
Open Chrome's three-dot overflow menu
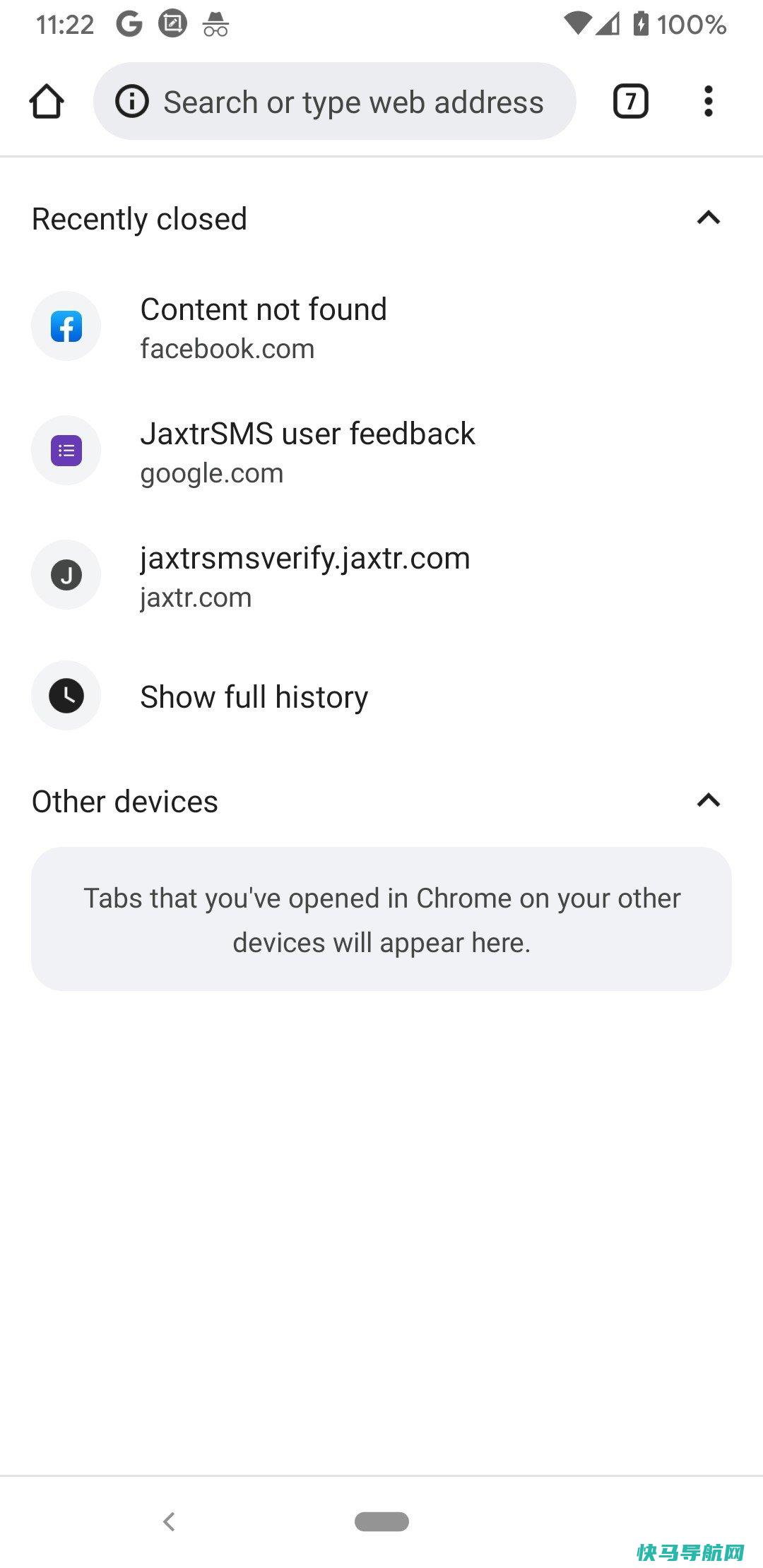click(708, 102)
